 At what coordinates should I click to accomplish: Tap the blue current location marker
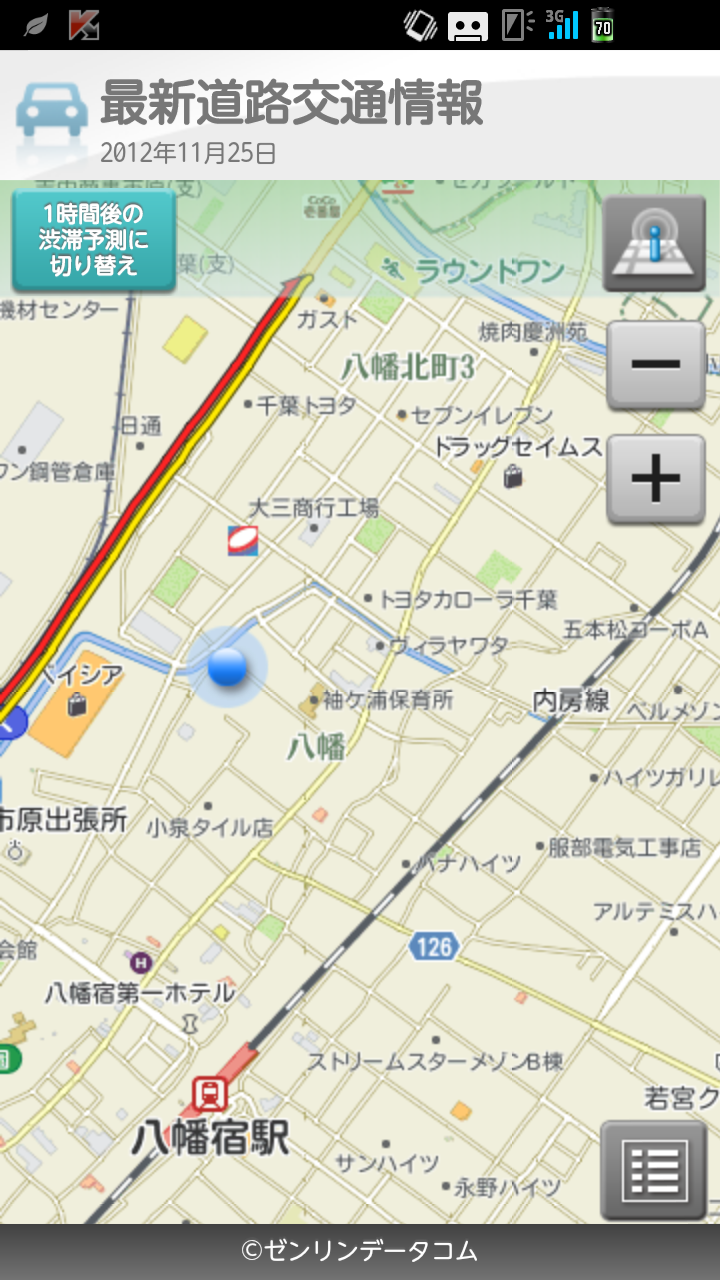coord(227,667)
